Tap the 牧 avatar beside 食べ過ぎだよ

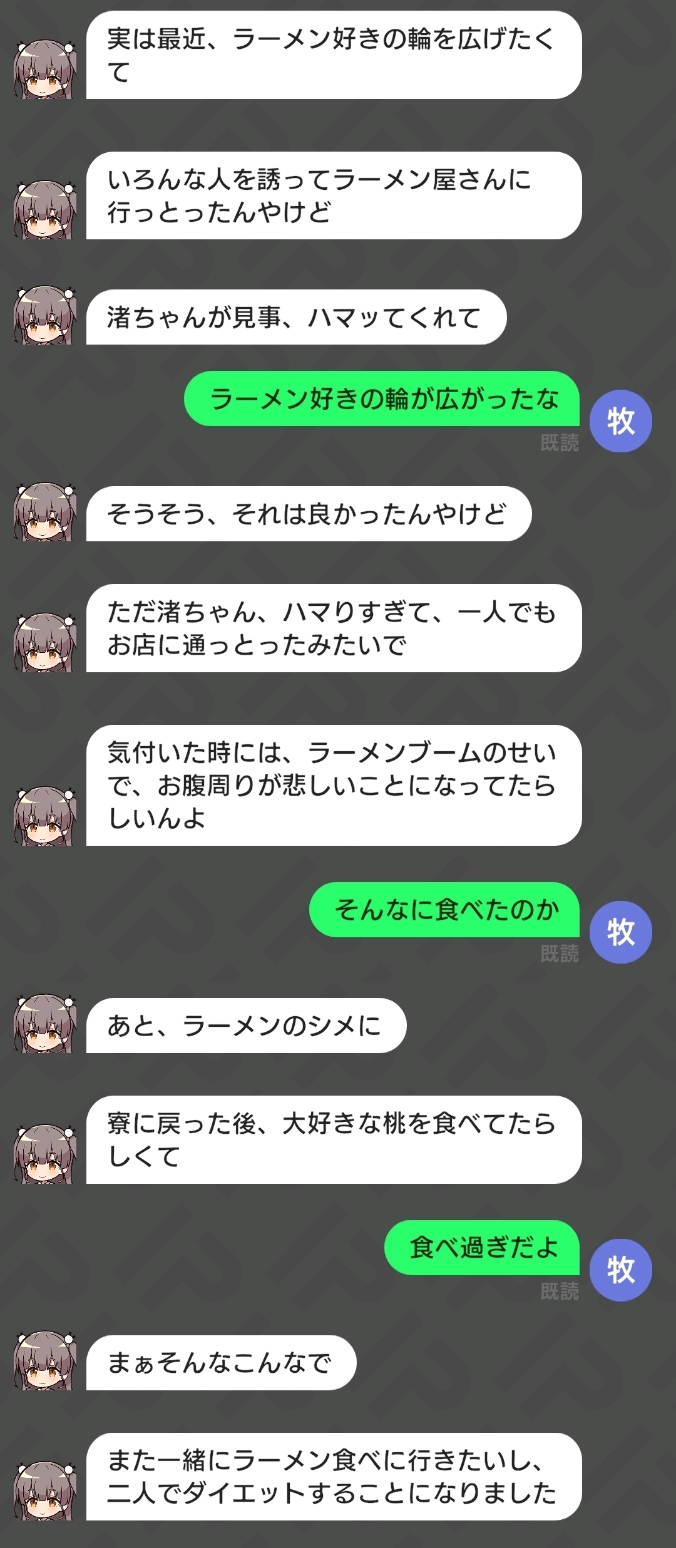(x=620, y=1270)
